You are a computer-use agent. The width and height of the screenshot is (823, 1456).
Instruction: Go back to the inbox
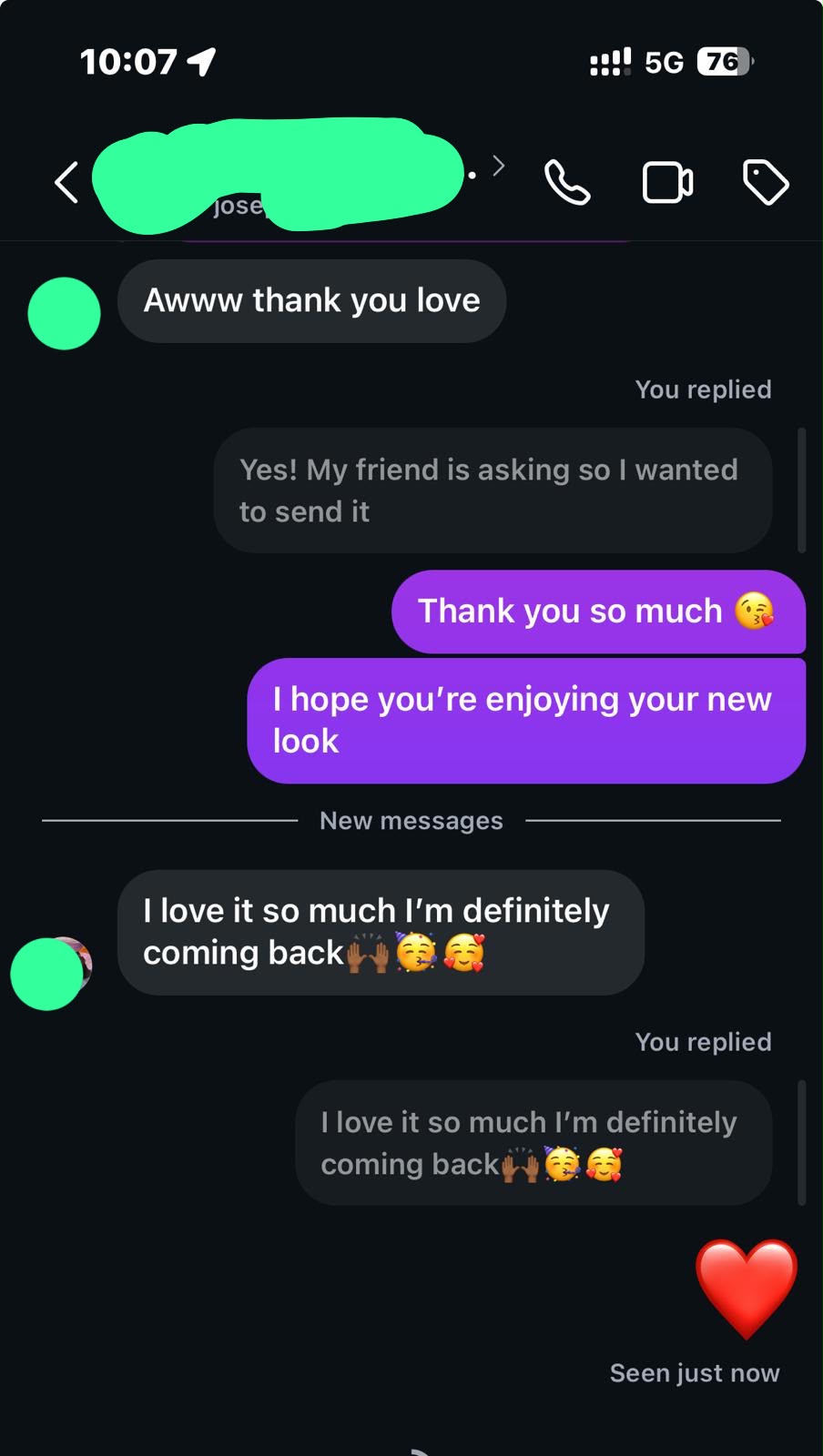tap(66, 182)
